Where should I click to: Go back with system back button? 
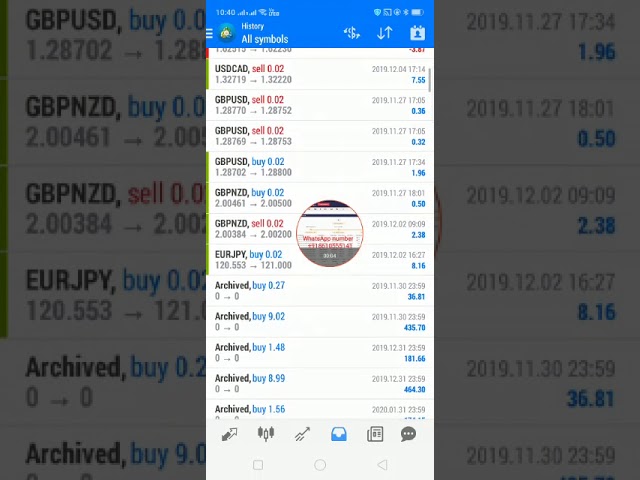[382, 465]
